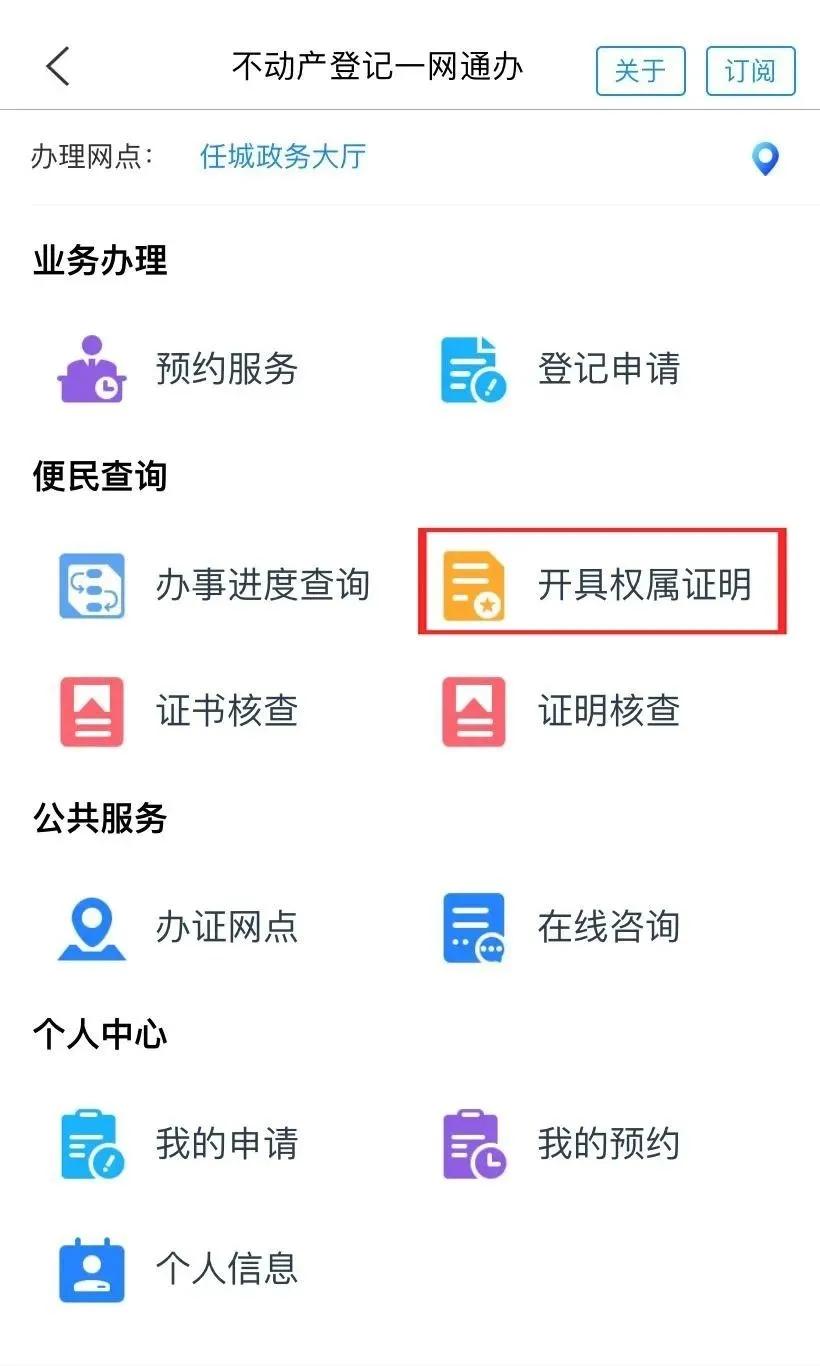Open 证明核查
Viewport: 820px width, 1366px height.
[x=562, y=711]
